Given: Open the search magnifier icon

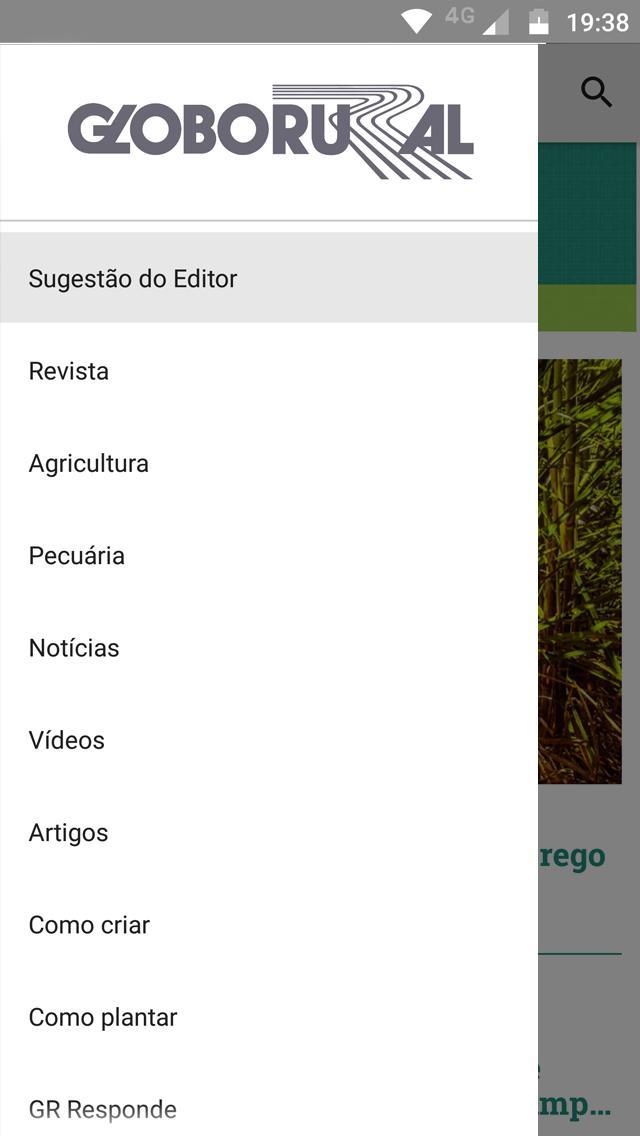Looking at the screenshot, I should [x=597, y=93].
